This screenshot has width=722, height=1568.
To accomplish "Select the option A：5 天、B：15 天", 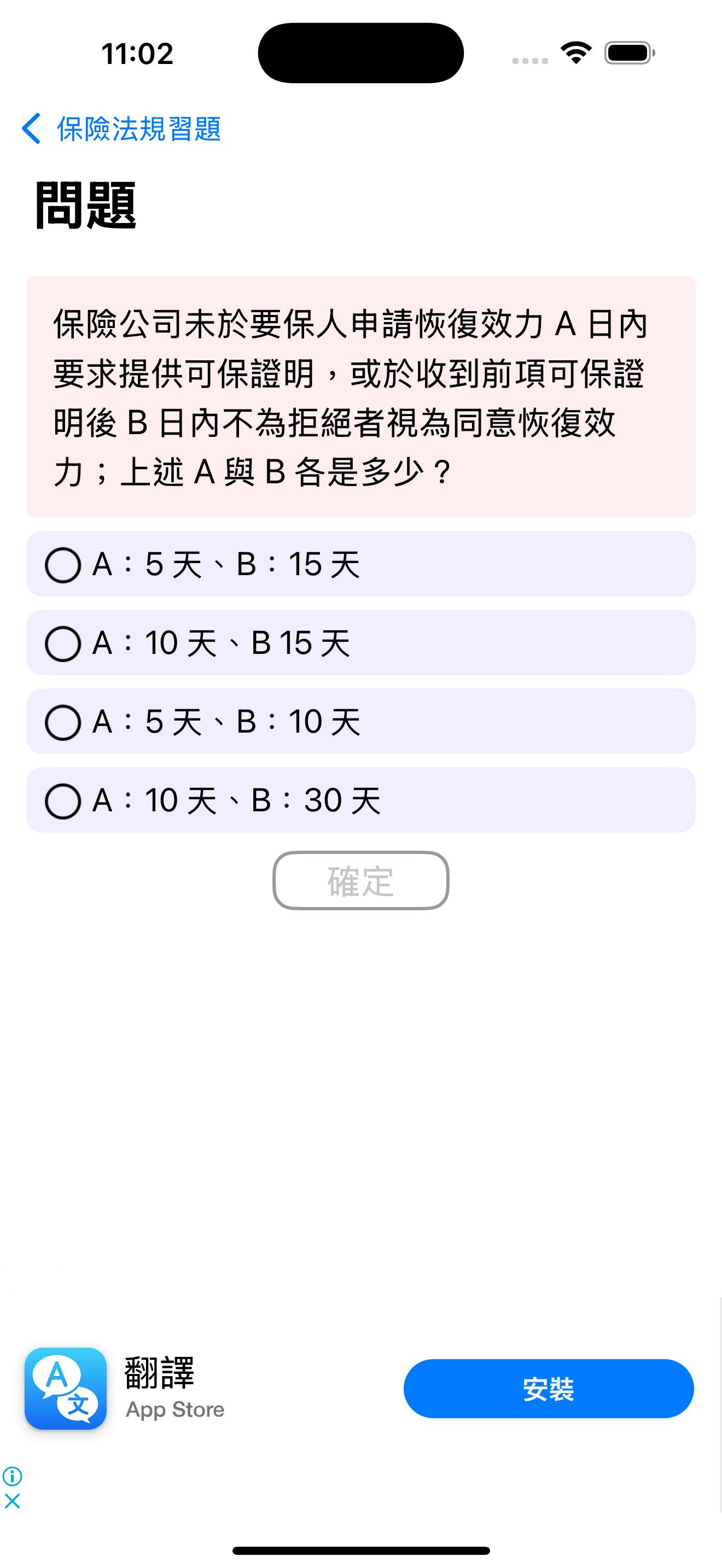I will (360, 564).
